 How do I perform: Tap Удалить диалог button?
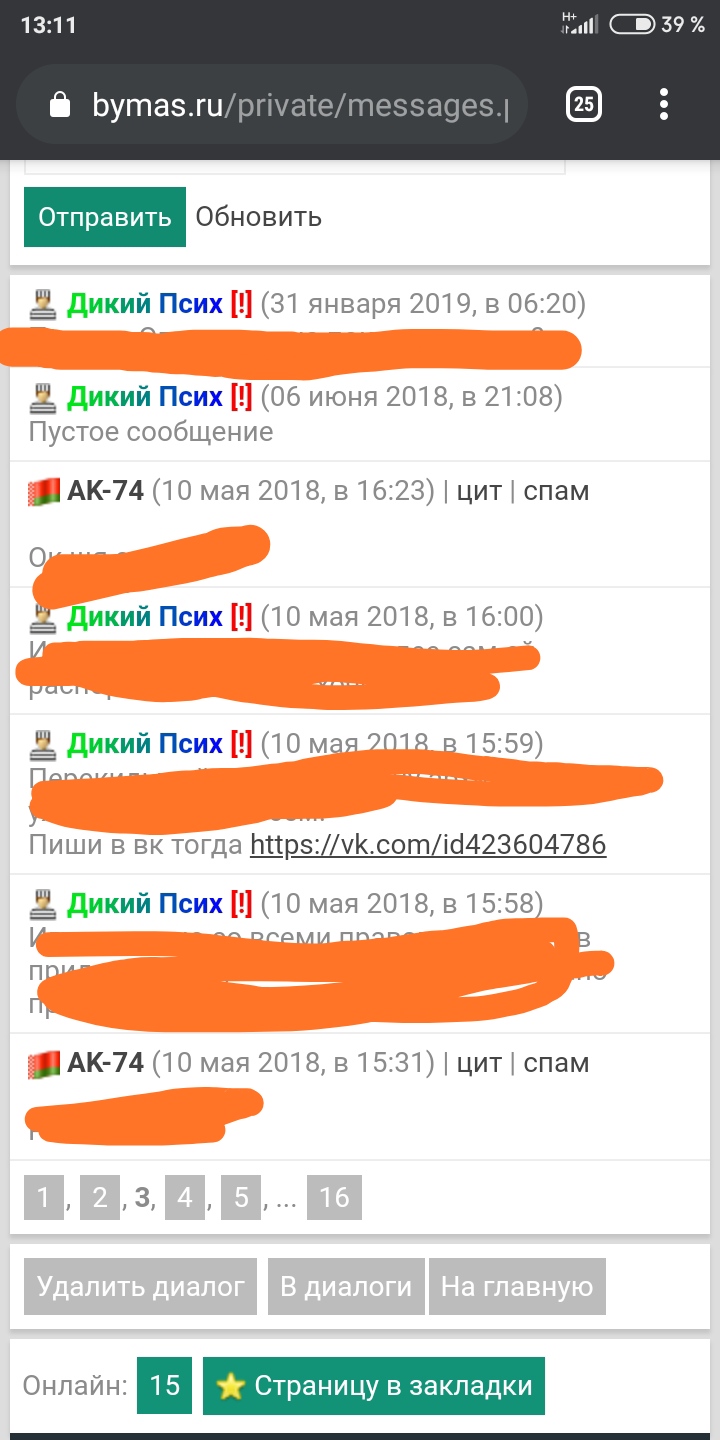pos(140,1286)
